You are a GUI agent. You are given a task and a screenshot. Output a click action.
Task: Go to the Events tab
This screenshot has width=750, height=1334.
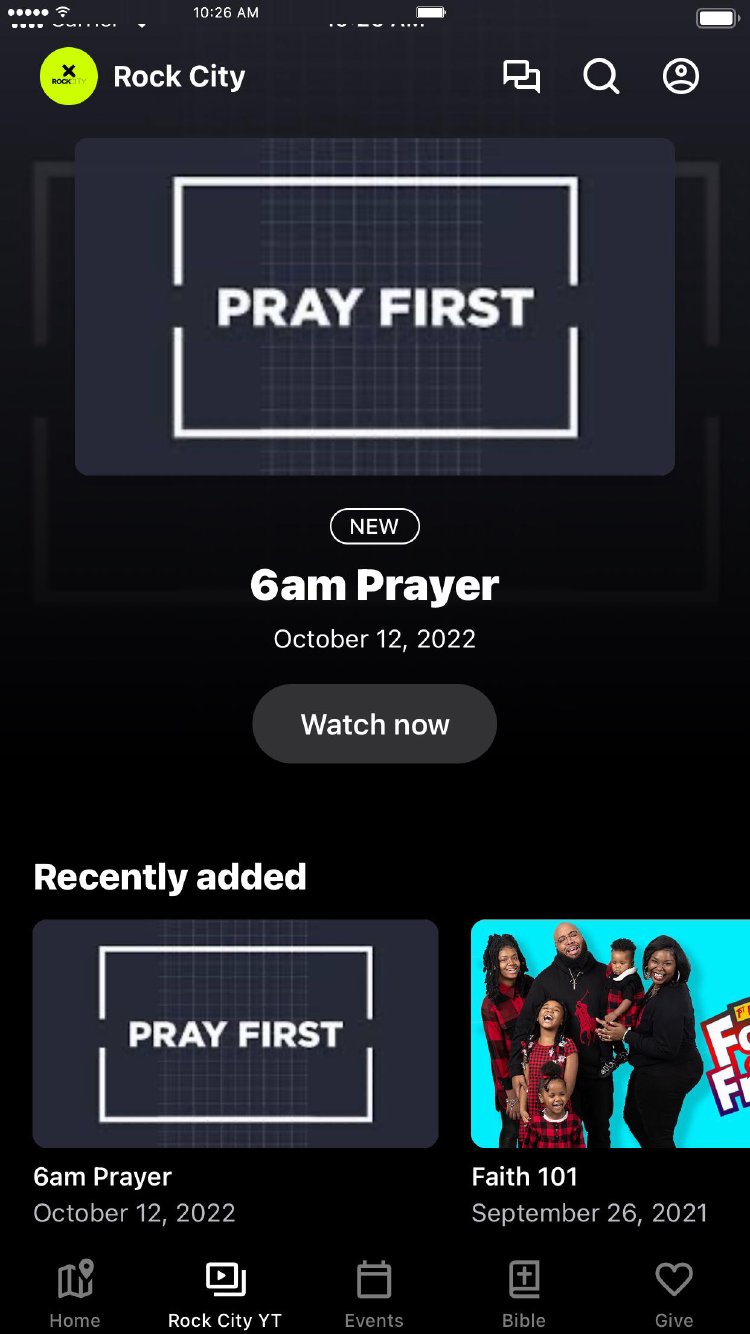click(374, 1294)
